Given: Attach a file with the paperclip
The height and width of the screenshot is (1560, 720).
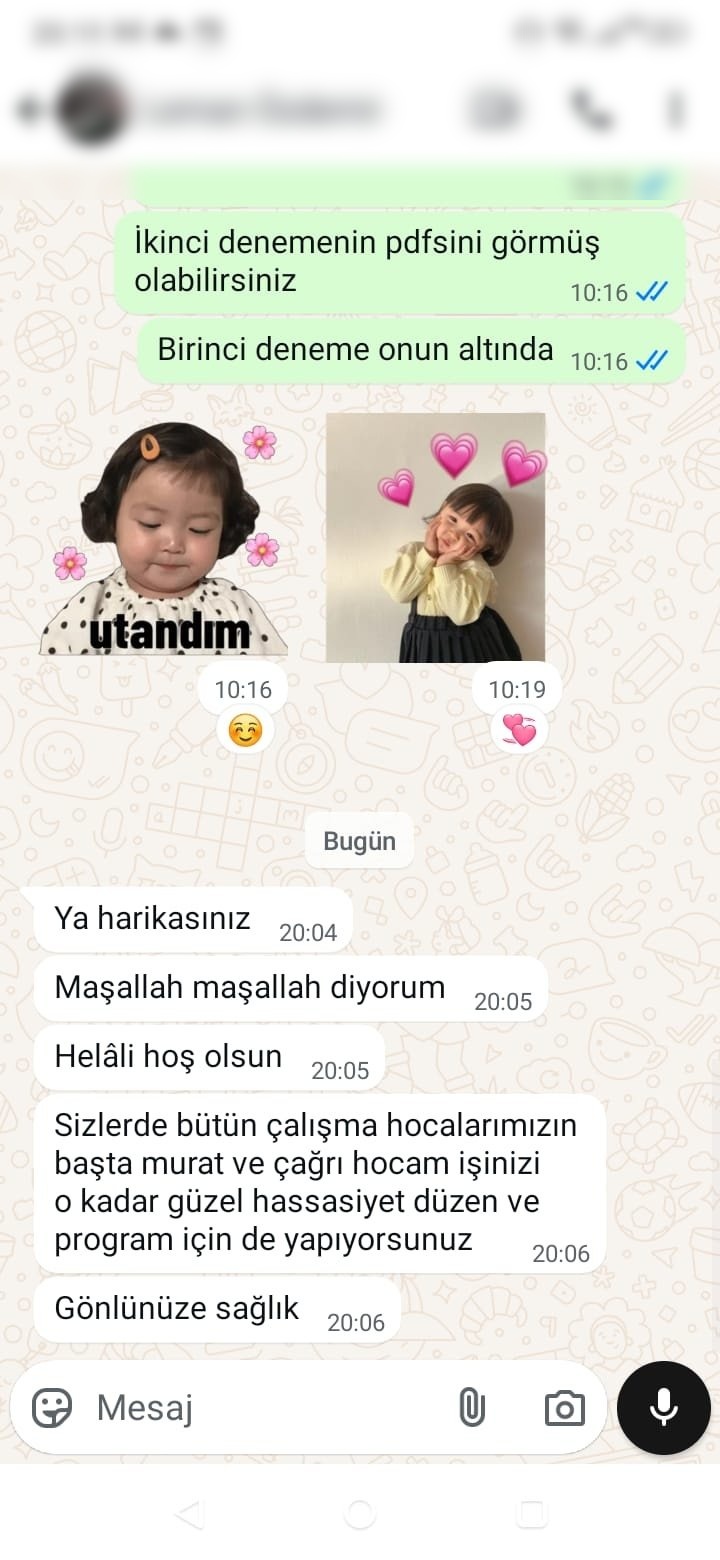Looking at the screenshot, I should 471,1408.
